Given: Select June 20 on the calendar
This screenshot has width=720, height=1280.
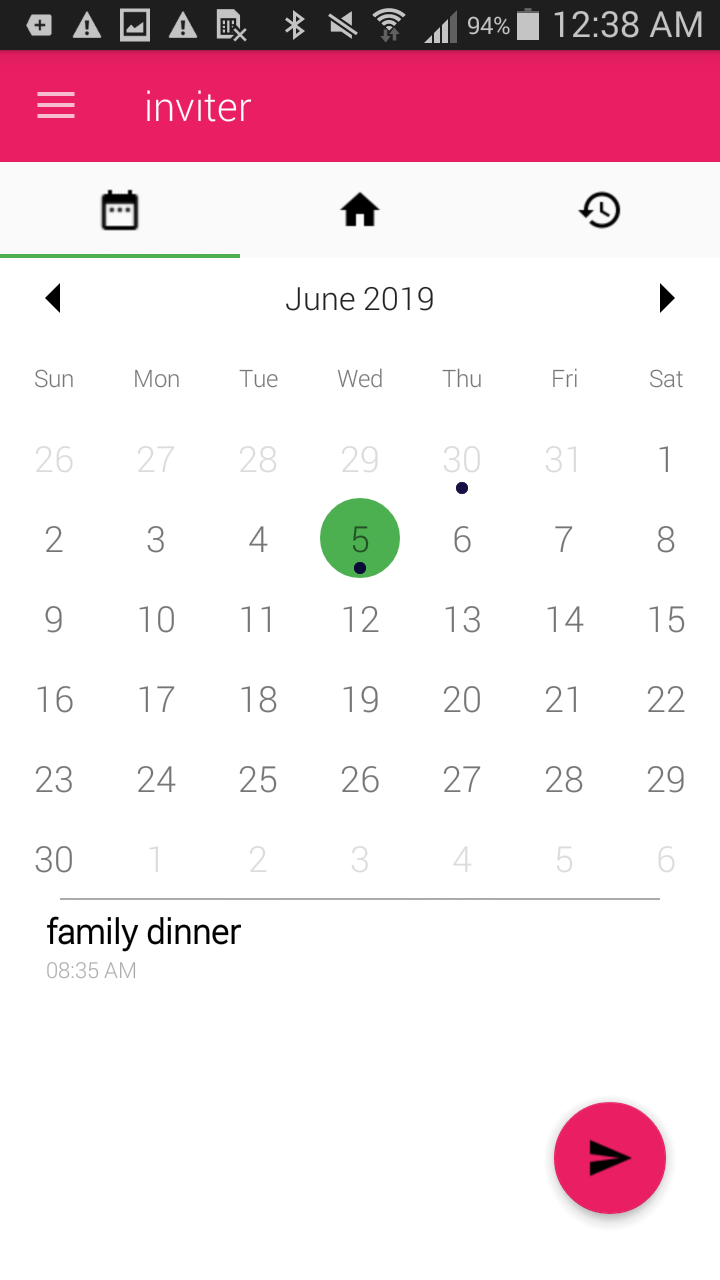Looking at the screenshot, I should (462, 699).
